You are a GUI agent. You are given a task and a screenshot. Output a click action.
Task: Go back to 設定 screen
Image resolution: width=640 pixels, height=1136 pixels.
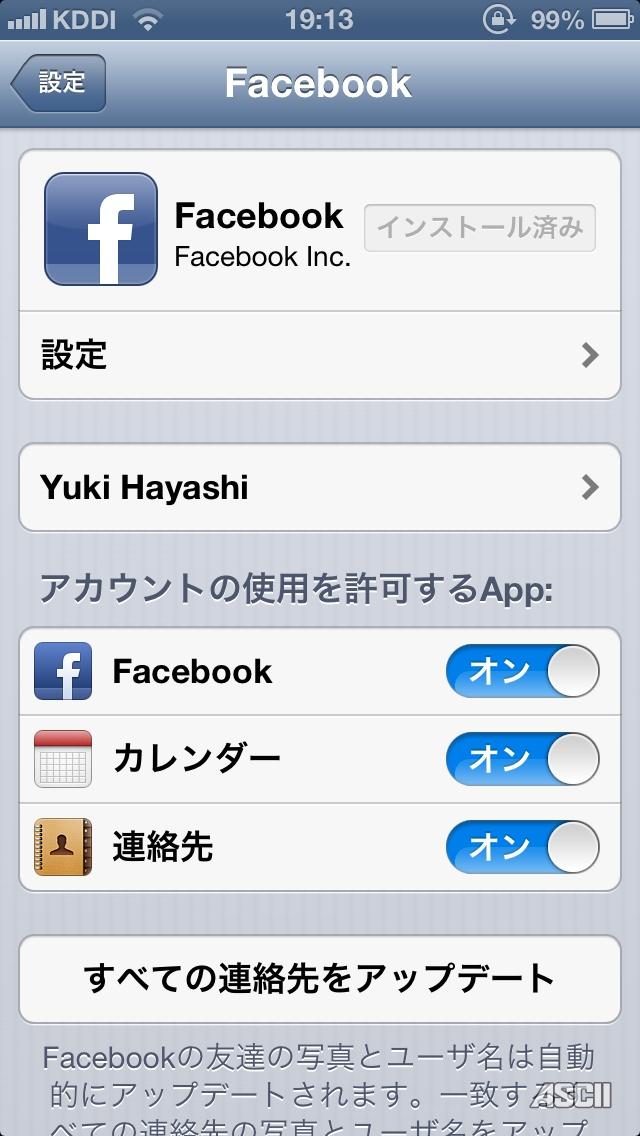pyautogui.click(x=59, y=83)
